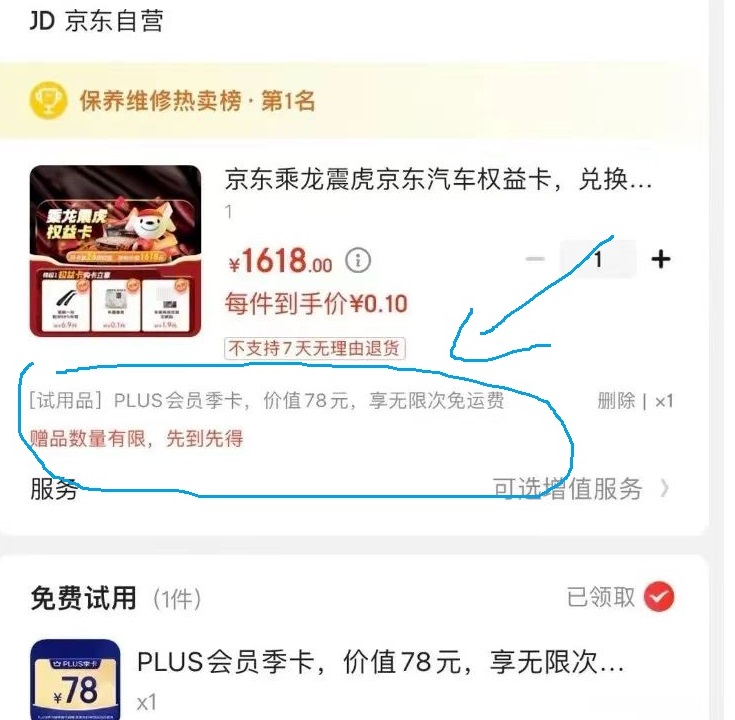Tap the quantity field showing 1
The width and height of the screenshot is (735, 720).
598,259
